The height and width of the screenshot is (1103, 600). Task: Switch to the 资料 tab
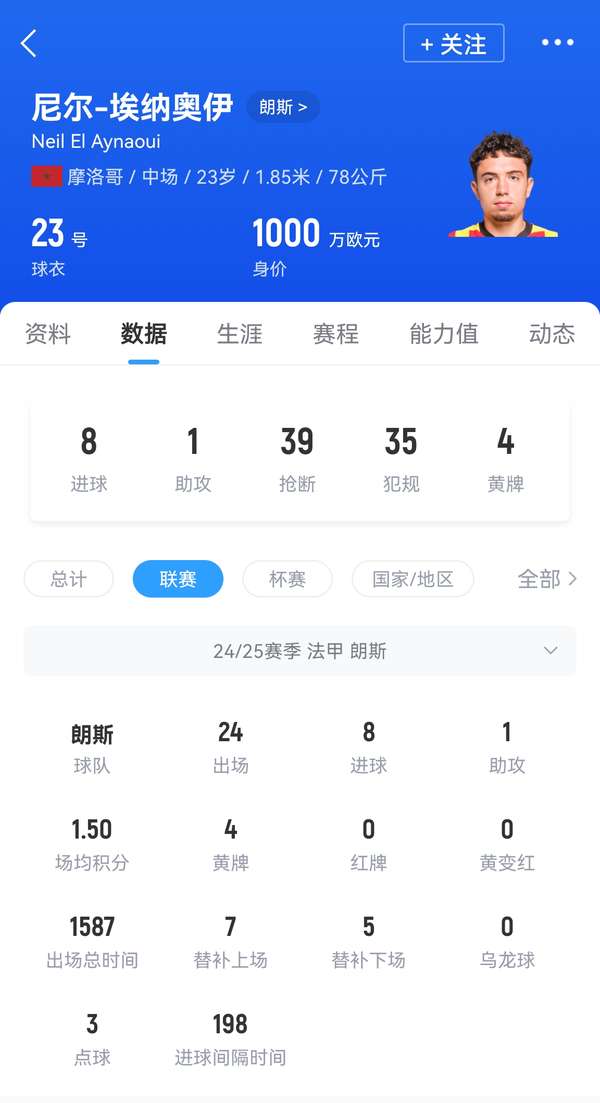(48, 334)
